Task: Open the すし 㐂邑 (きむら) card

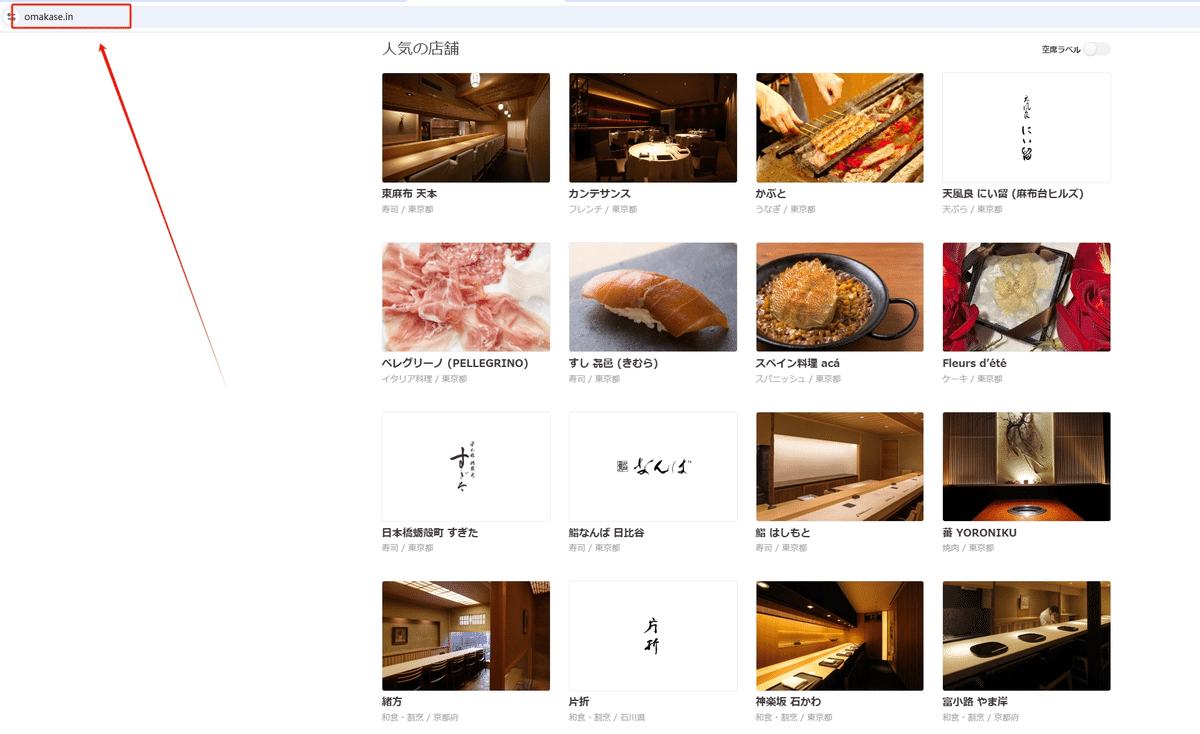Action: pyautogui.click(x=652, y=313)
